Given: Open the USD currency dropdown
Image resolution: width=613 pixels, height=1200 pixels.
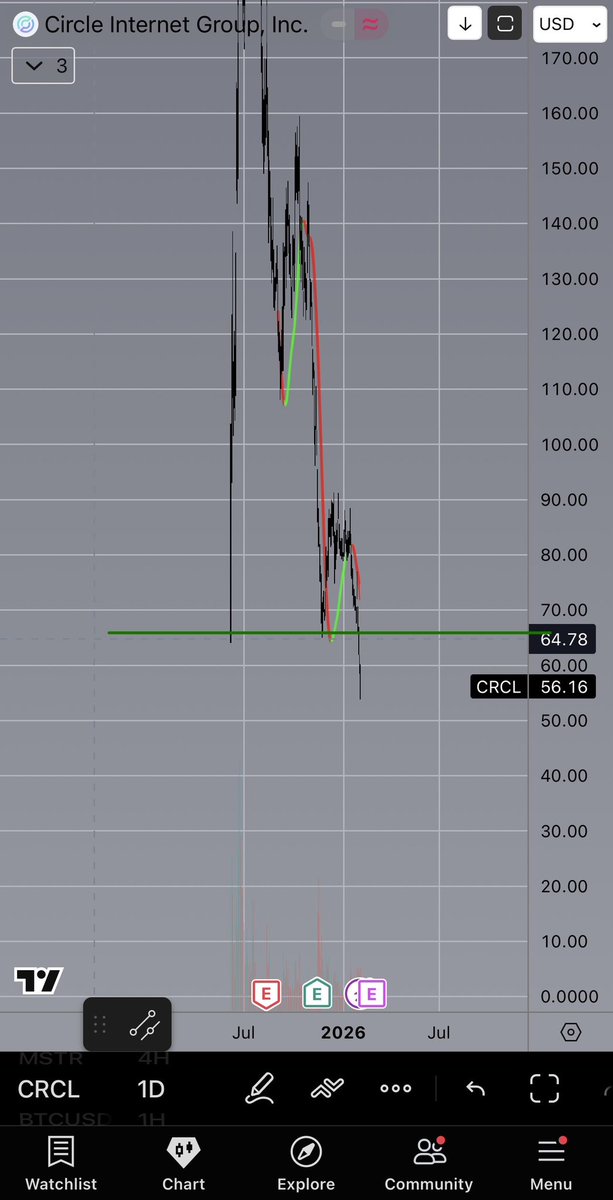Looking at the screenshot, I should tap(568, 23).
